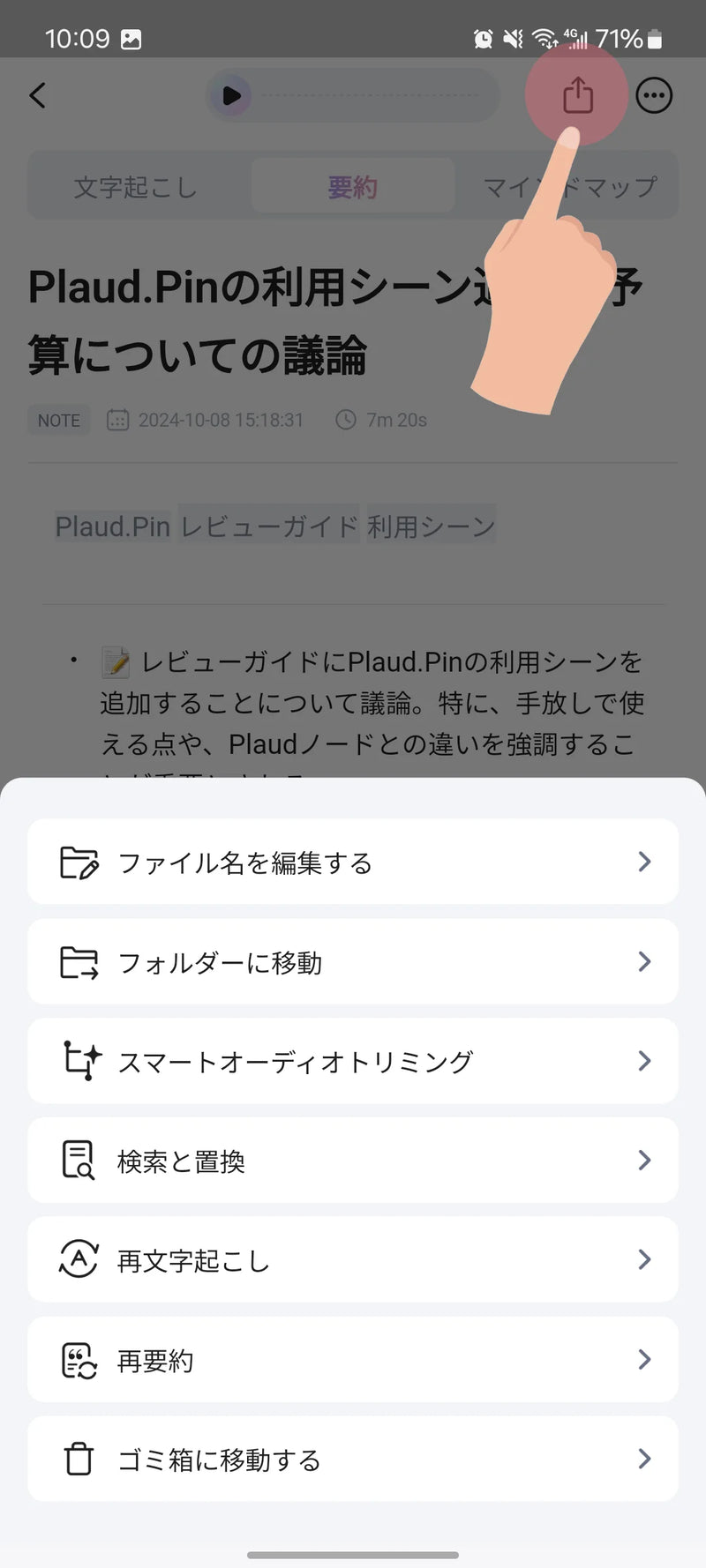Open ファイル名を編集する to rename the file
Viewport: 706px width, 1568px height.
pyautogui.click(x=353, y=862)
